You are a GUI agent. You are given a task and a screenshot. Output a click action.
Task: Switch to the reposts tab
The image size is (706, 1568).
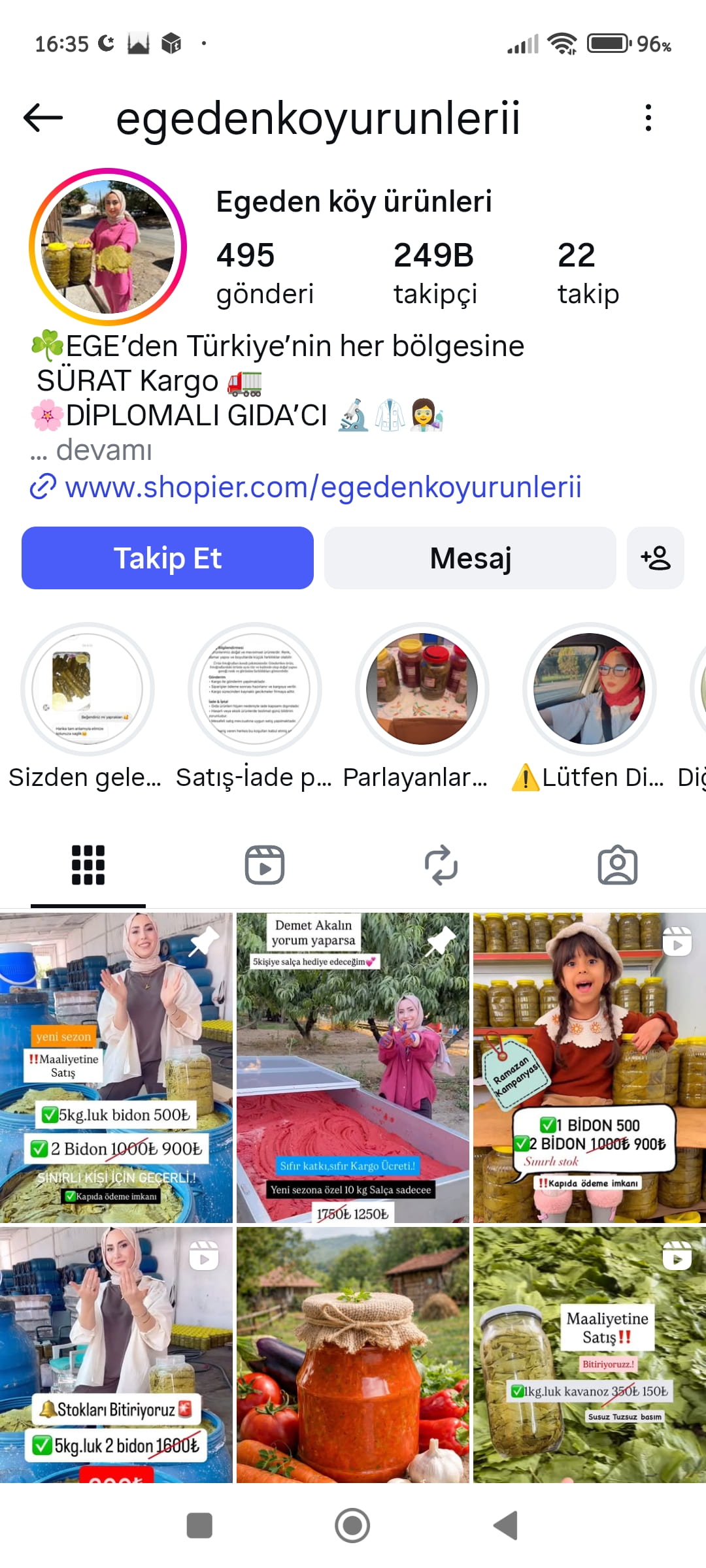441,865
